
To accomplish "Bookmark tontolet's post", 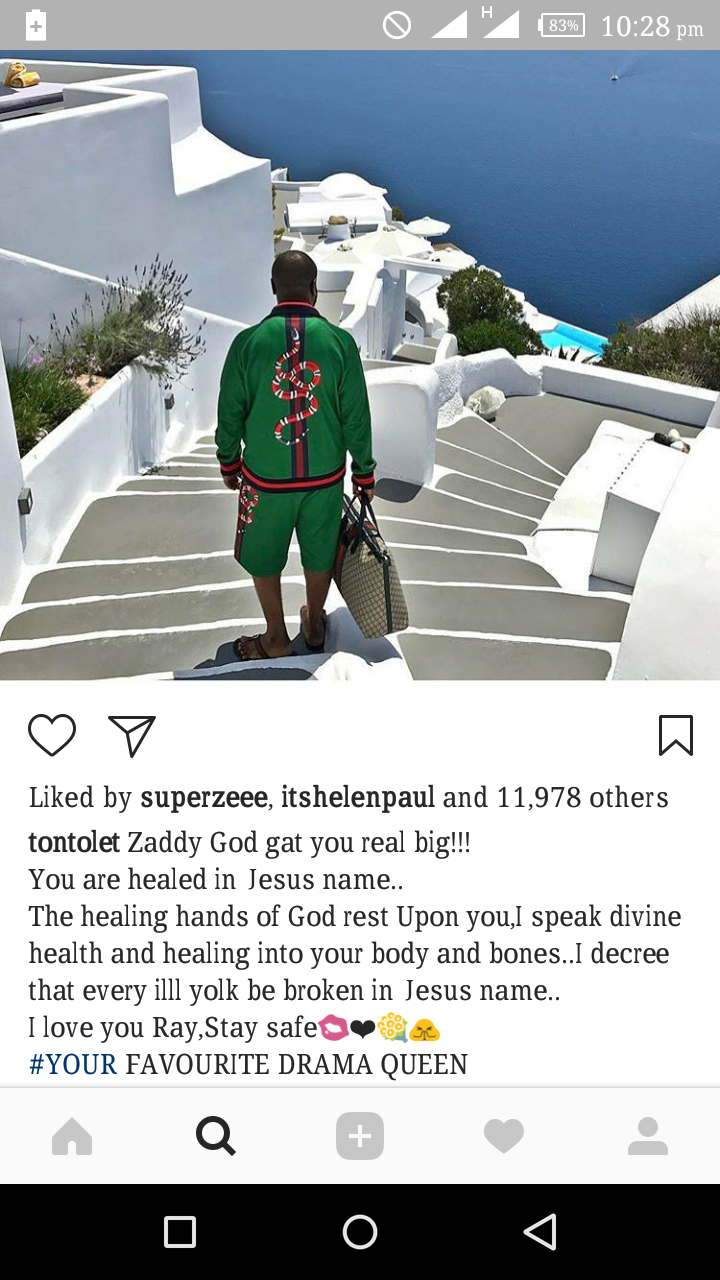I will pos(676,736).
